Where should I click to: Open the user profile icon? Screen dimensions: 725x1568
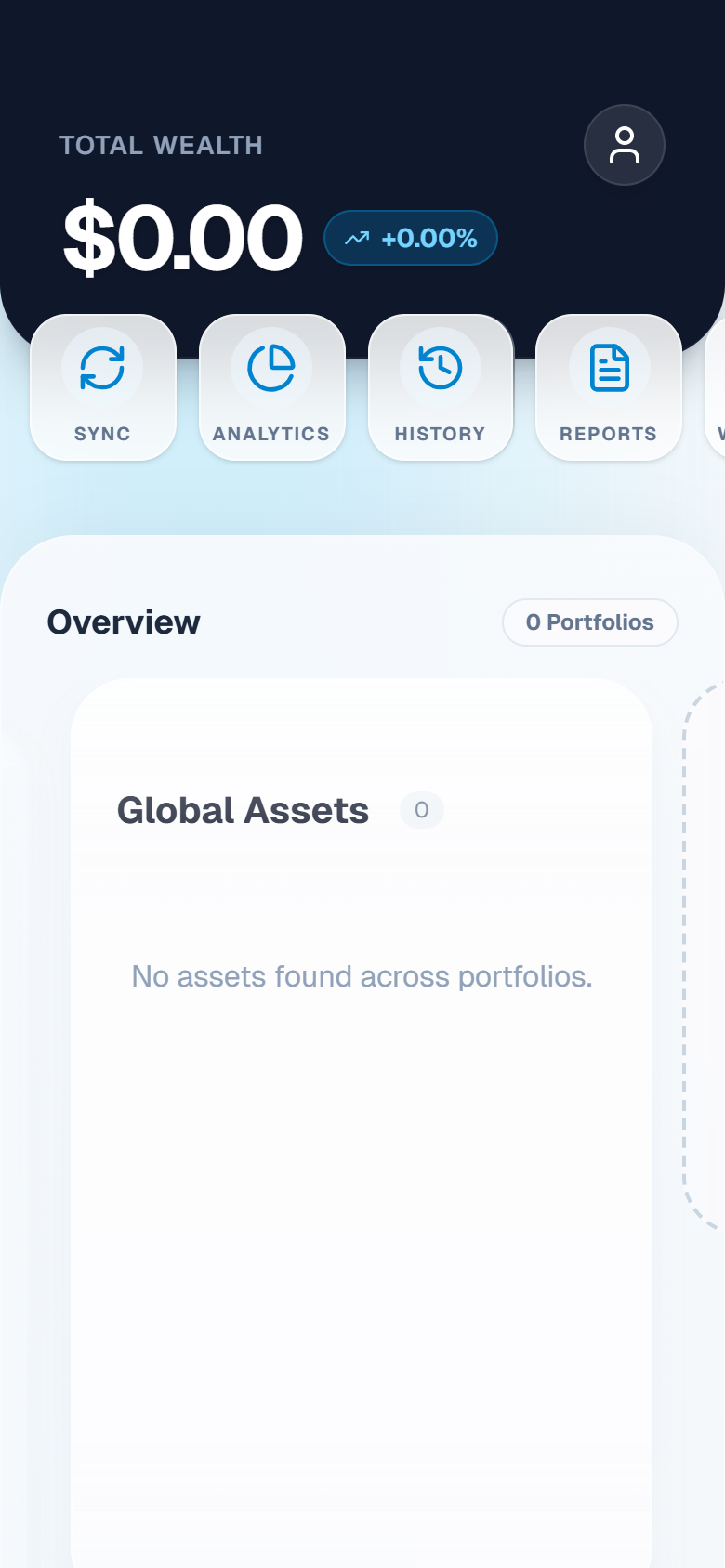625,145
